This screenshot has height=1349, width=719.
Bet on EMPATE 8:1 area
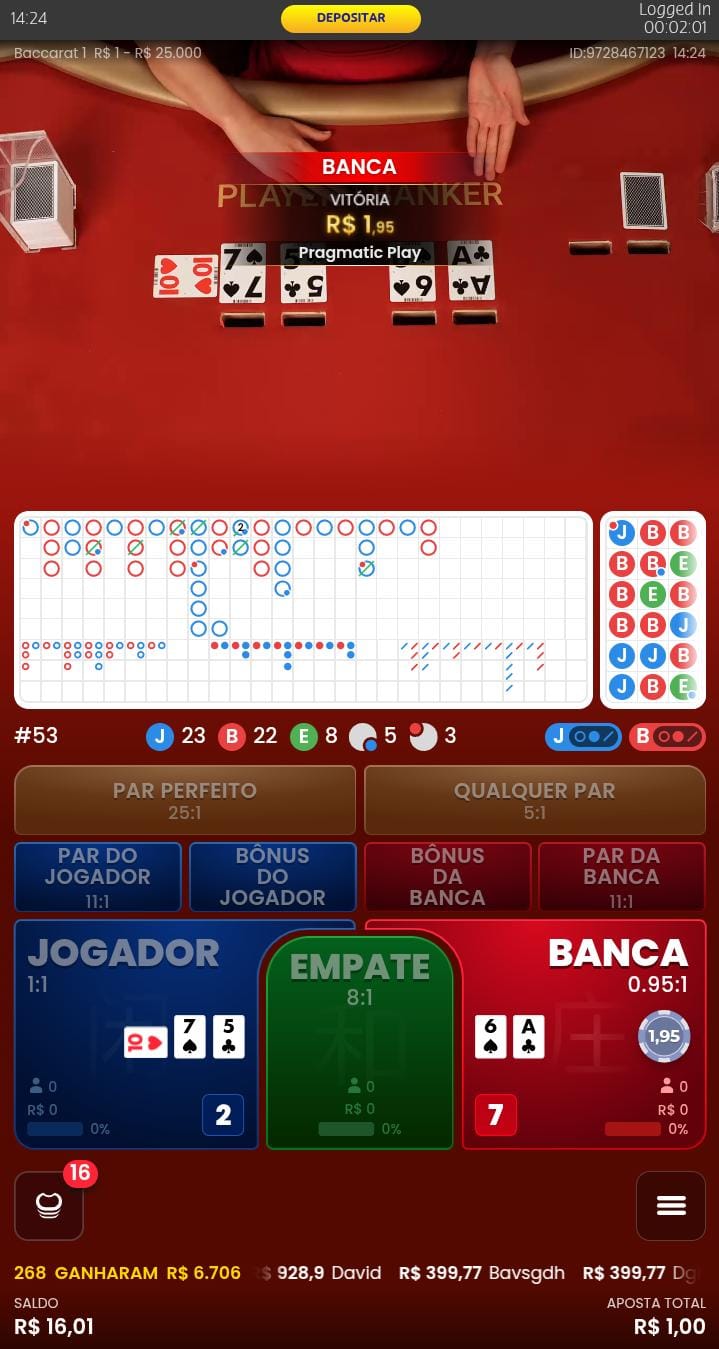click(360, 1040)
